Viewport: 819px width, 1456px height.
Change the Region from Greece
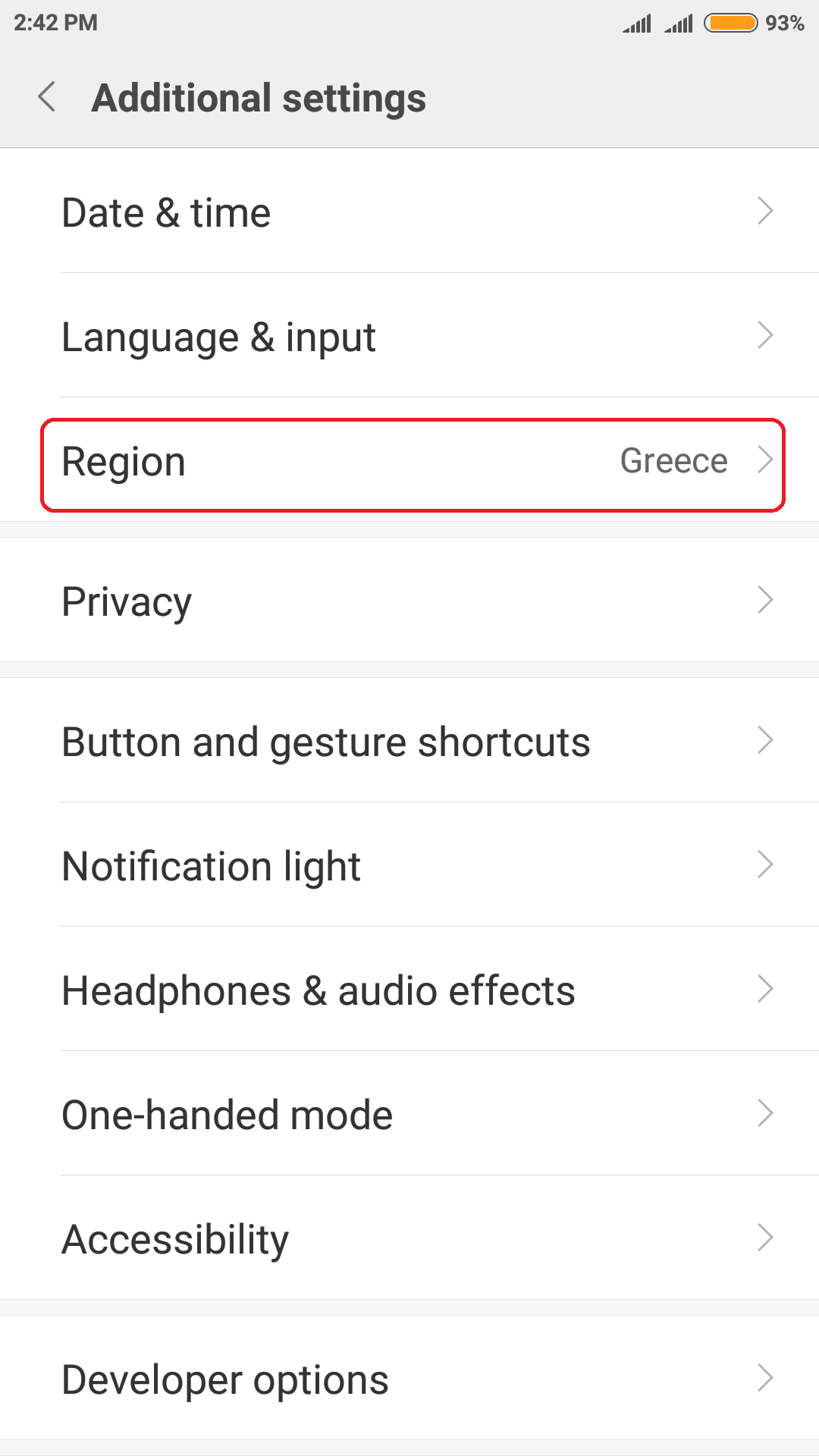click(409, 463)
